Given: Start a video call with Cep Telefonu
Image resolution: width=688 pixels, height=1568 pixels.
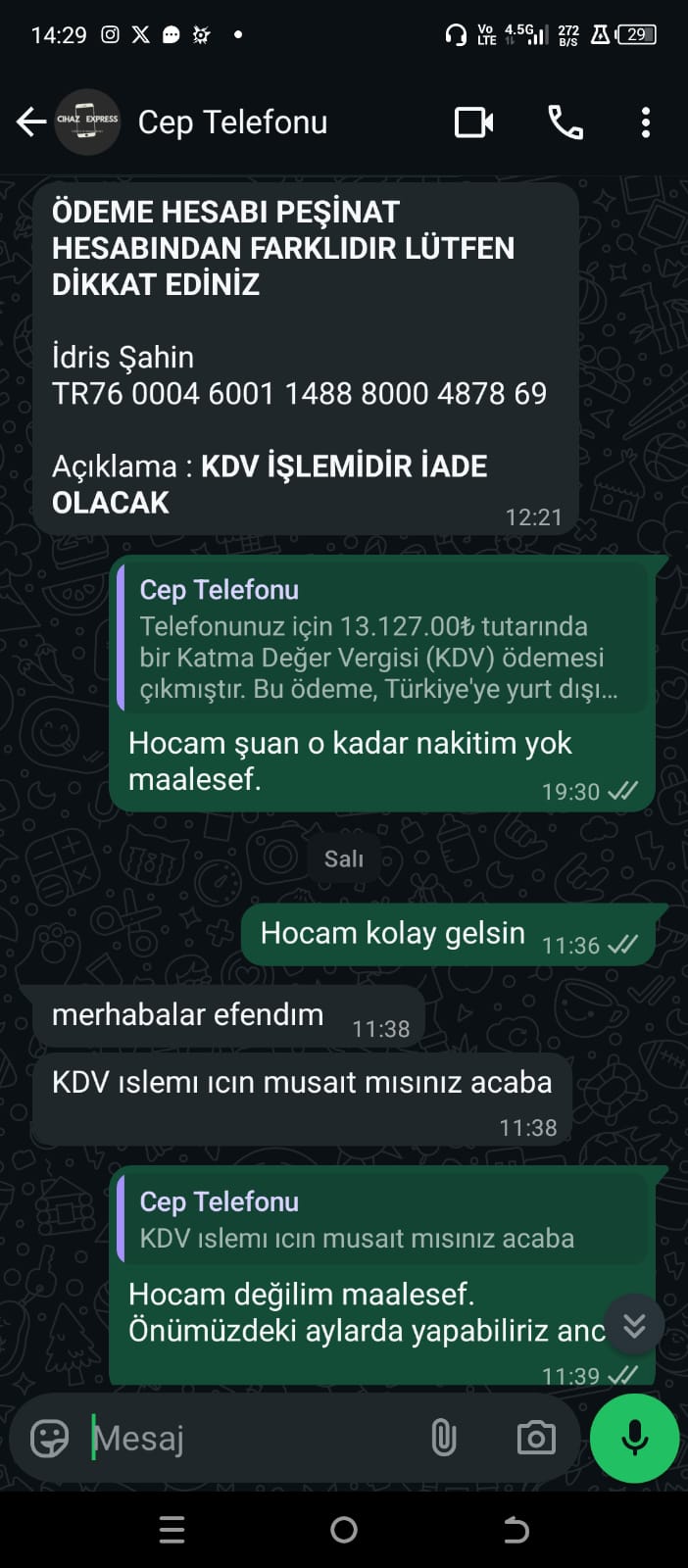Looking at the screenshot, I should click(473, 122).
